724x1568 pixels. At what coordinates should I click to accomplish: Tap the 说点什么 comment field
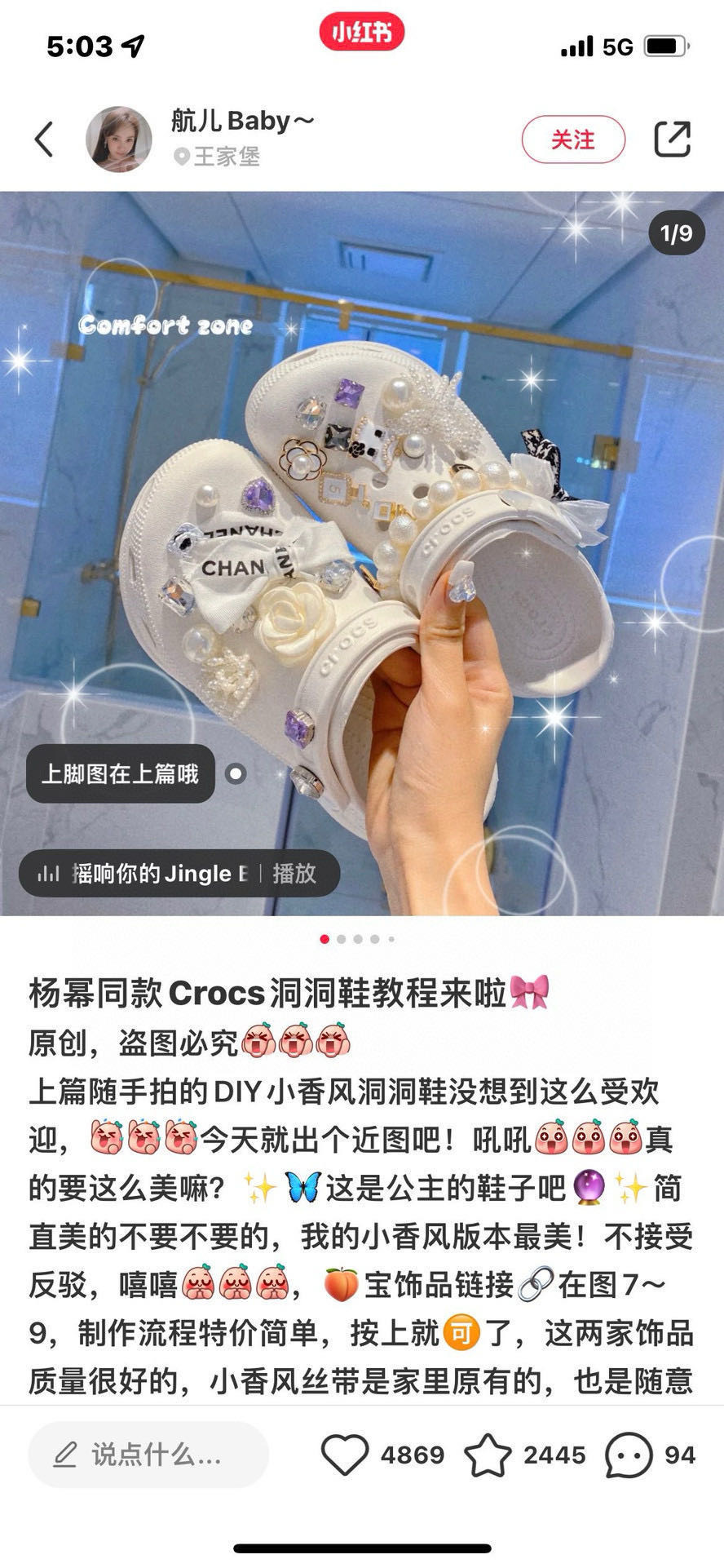(148, 1455)
